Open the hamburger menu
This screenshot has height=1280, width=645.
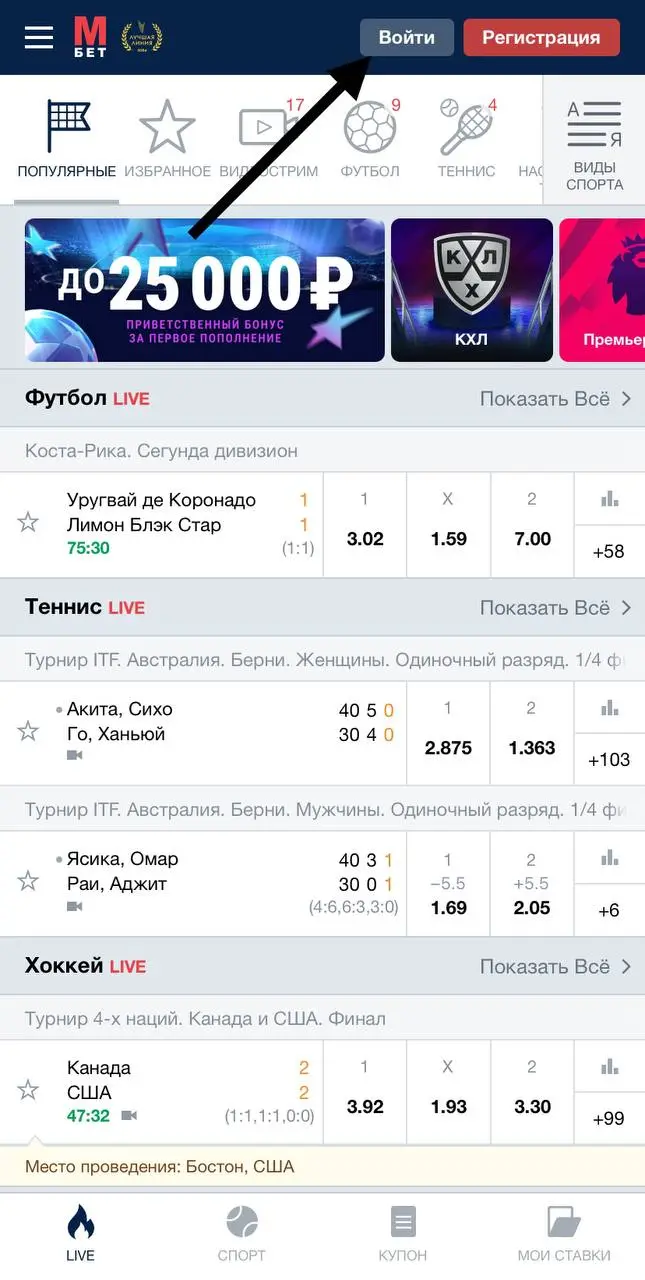pyautogui.click(x=39, y=37)
